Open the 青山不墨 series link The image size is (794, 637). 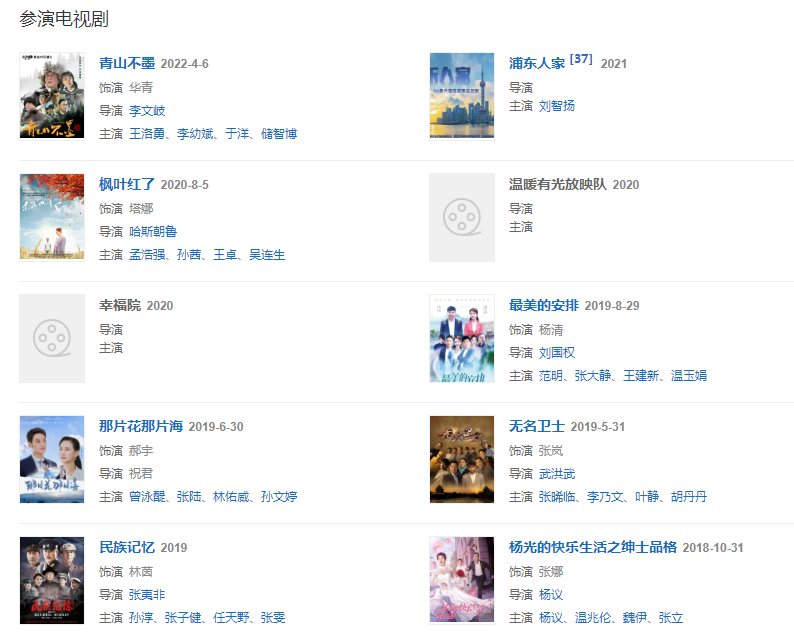[x=126, y=63]
